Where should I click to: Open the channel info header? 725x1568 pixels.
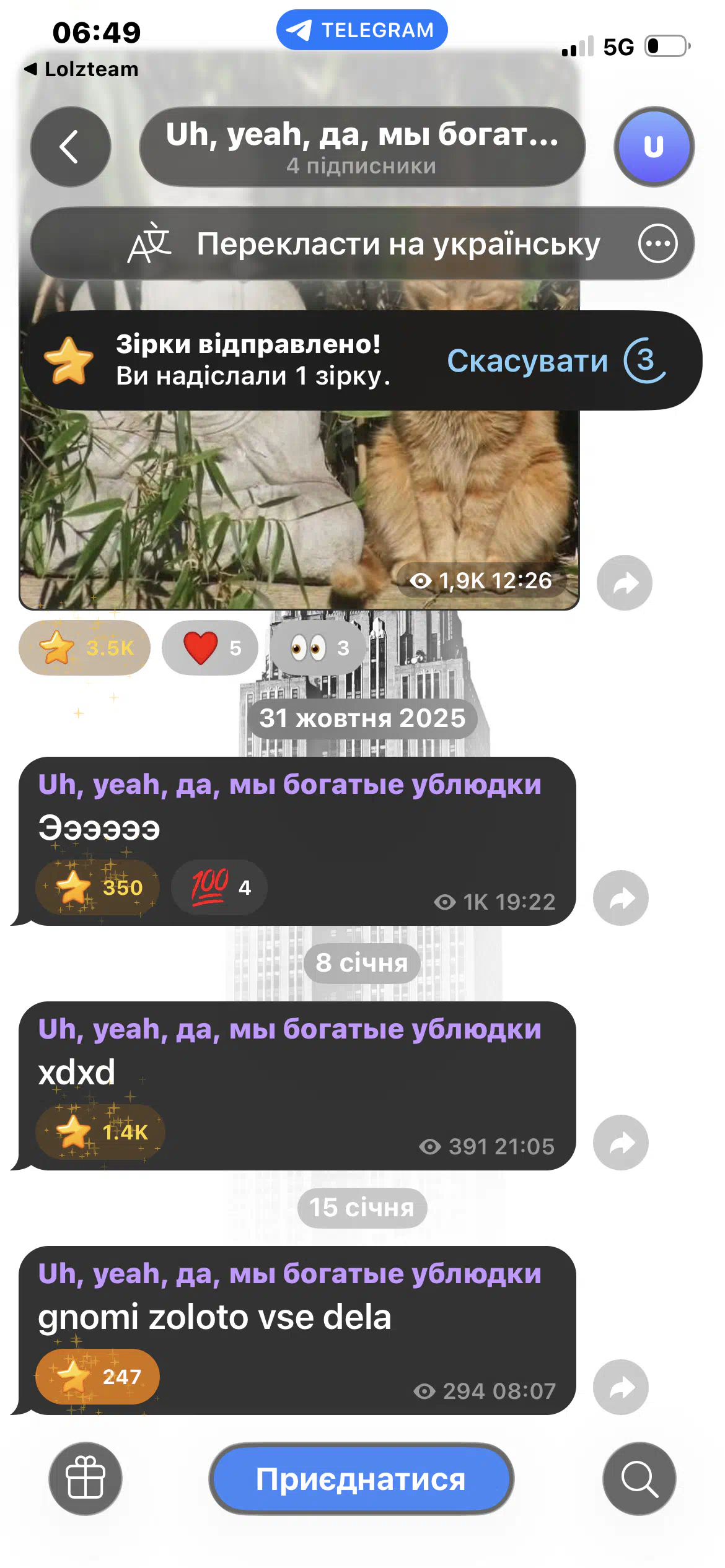tap(362, 147)
